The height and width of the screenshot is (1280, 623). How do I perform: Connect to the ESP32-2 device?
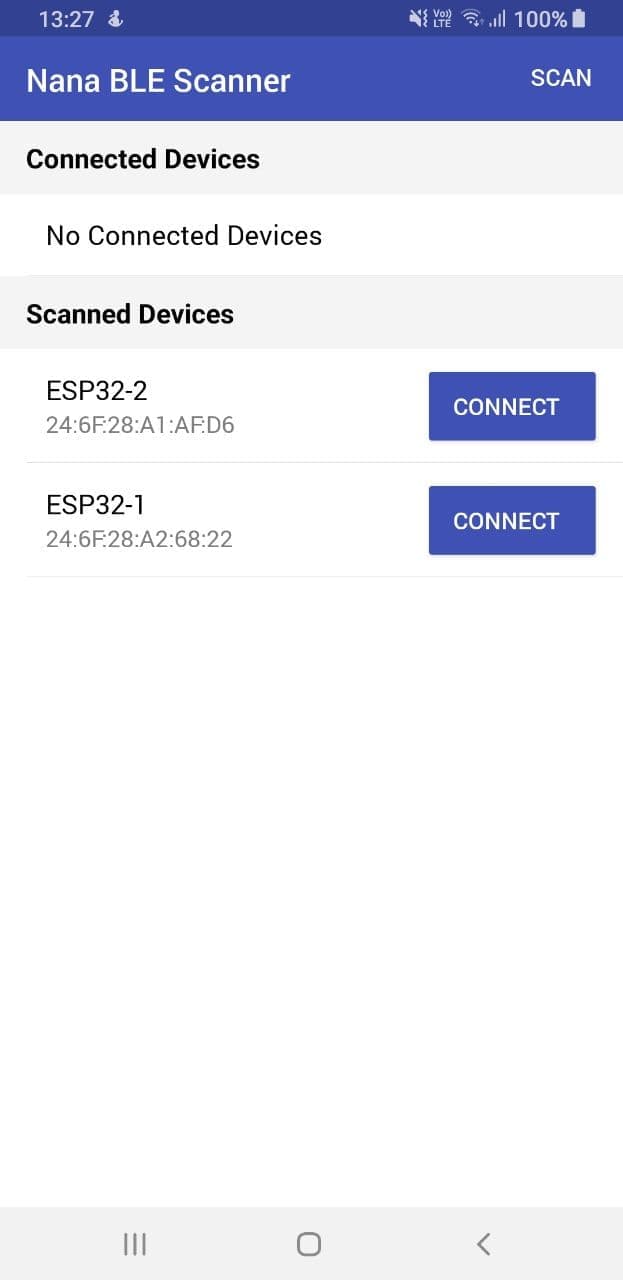click(512, 406)
